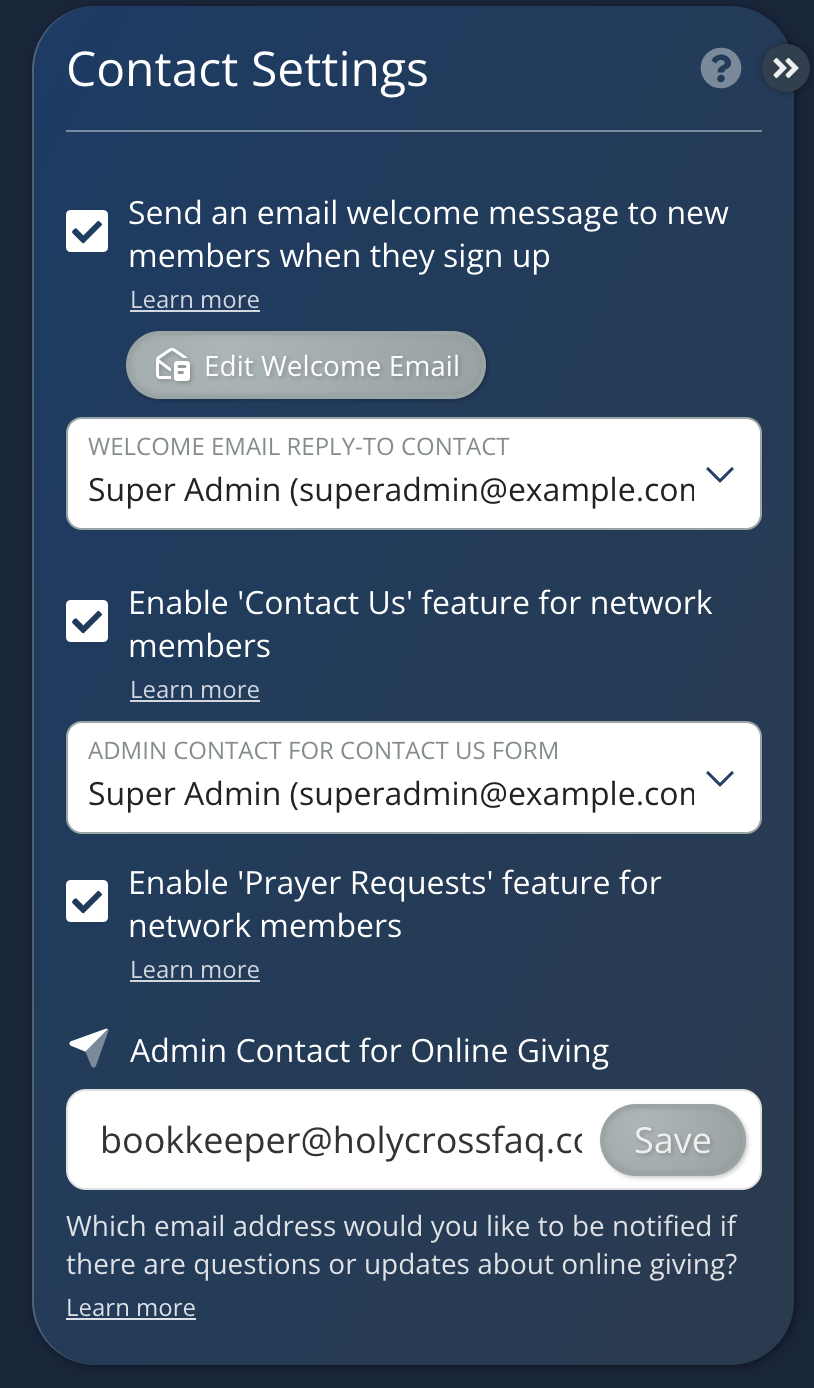Open Learn more under 'Prayer Requests' feature

point(195,970)
